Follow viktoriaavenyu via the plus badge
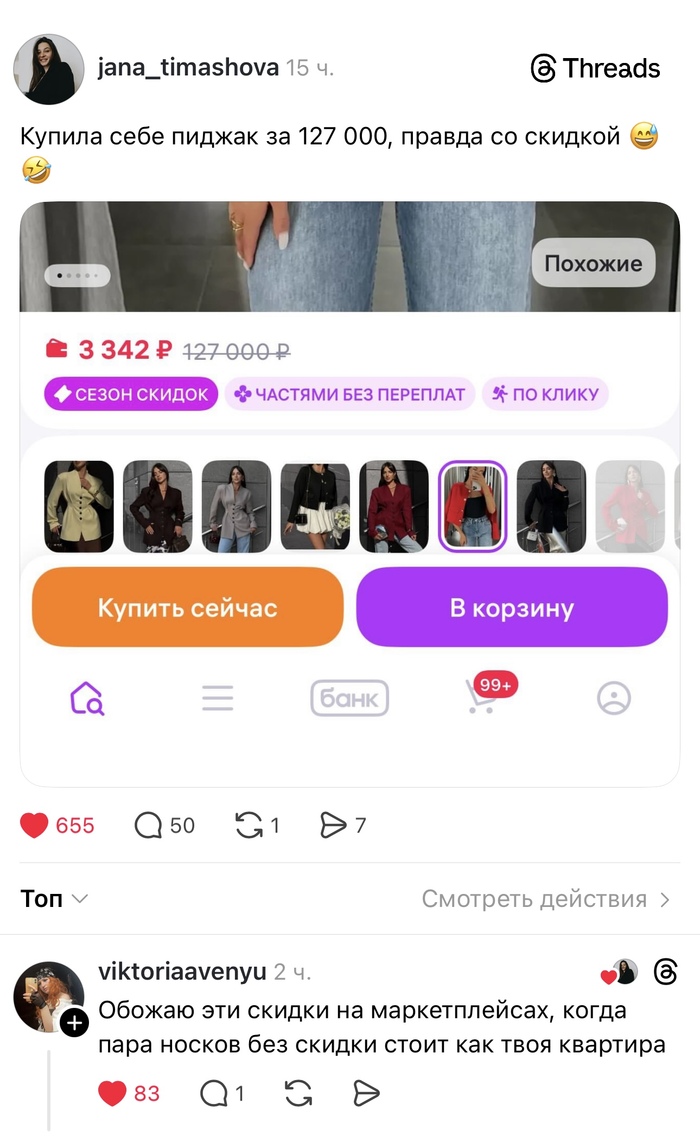 coord(75,1023)
